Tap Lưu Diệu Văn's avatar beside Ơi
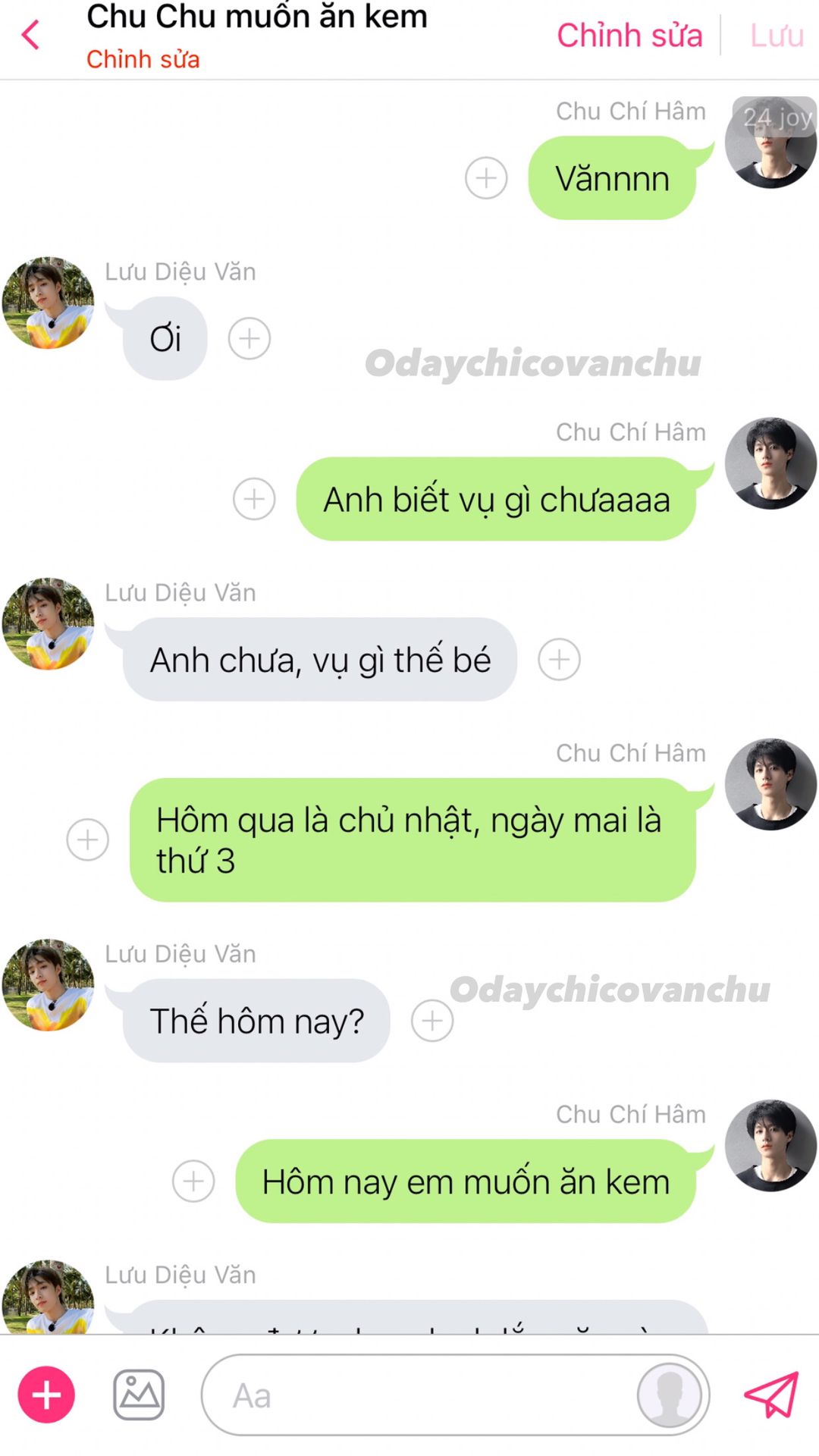 tap(49, 303)
